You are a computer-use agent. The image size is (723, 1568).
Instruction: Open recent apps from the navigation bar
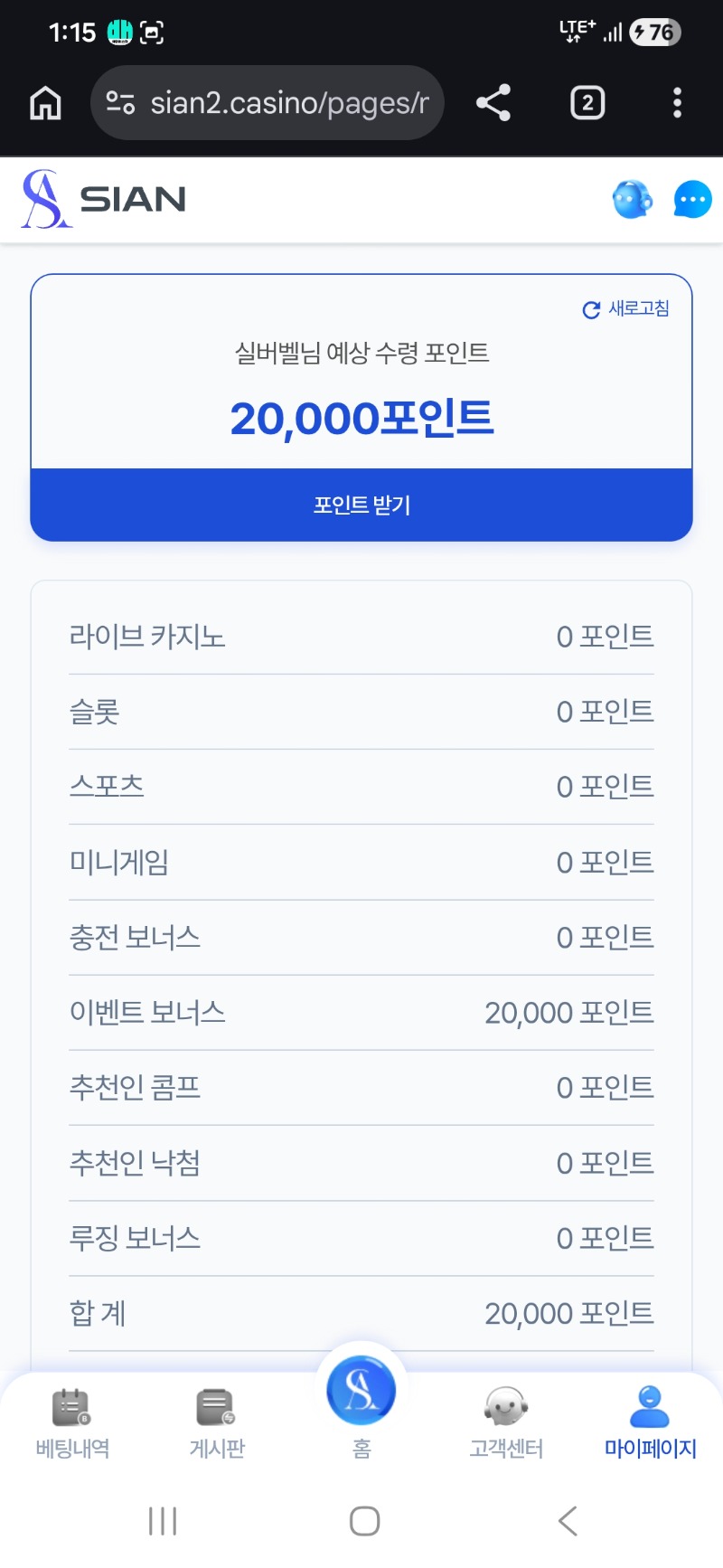pos(163,1521)
